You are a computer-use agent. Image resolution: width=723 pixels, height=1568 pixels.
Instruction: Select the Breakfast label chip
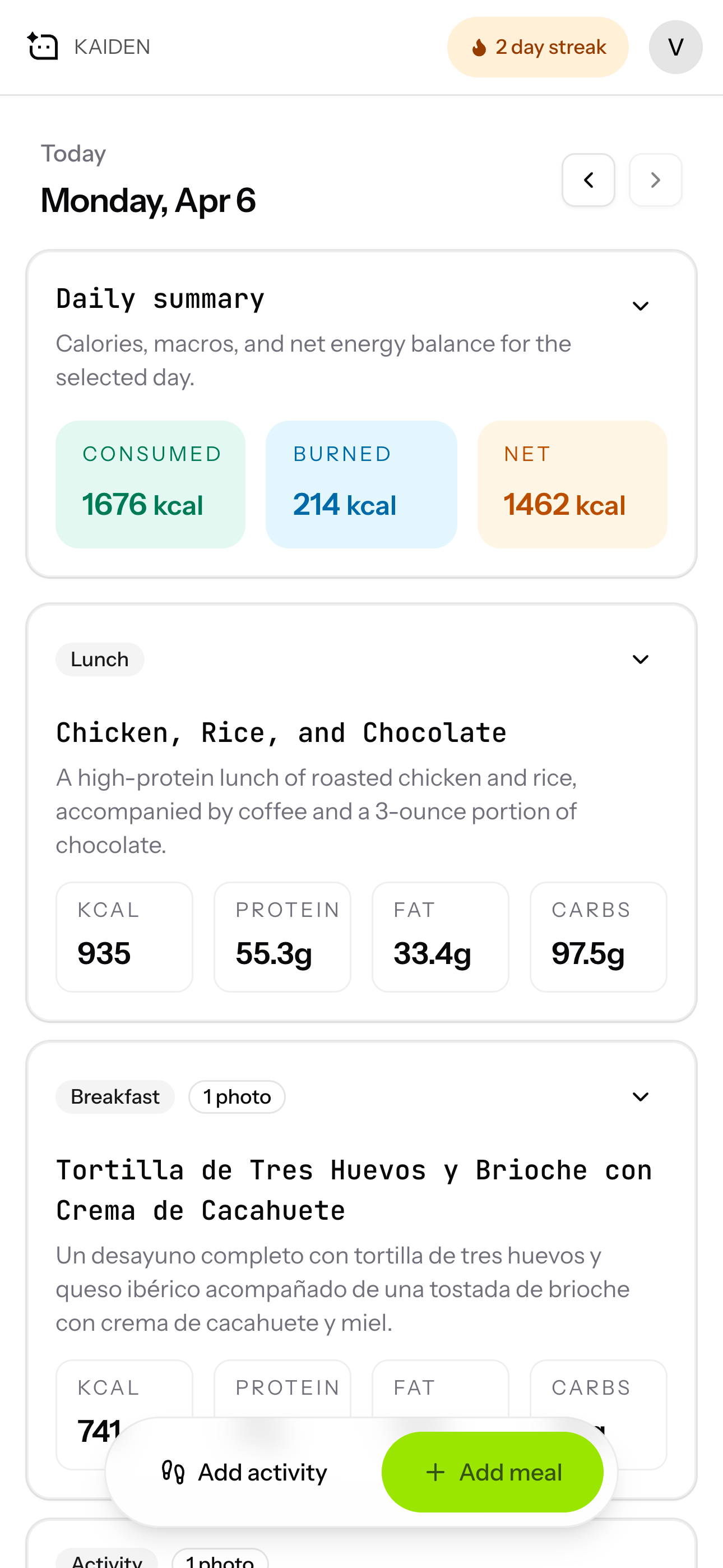pos(114,1096)
